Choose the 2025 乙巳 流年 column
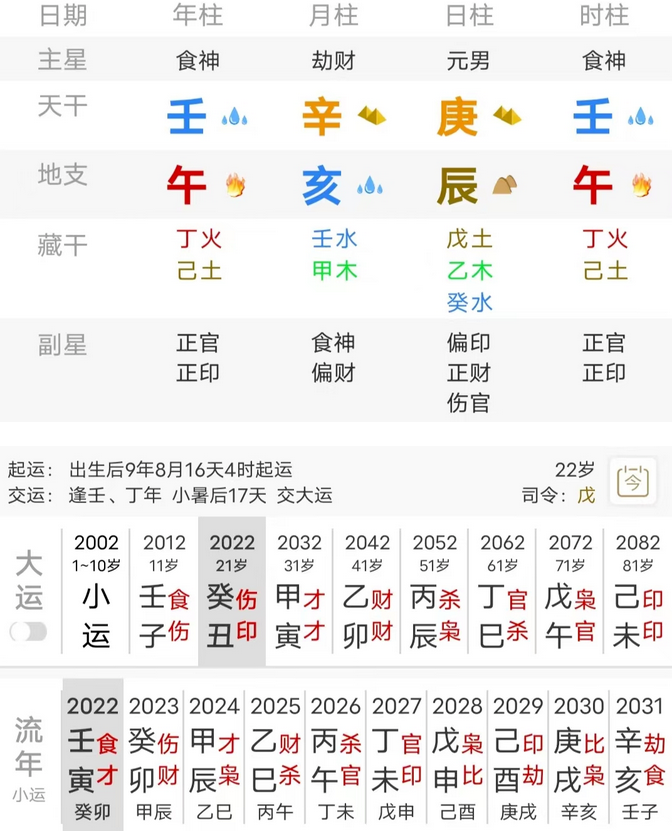672x840 pixels. pyautogui.click(x=275, y=755)
